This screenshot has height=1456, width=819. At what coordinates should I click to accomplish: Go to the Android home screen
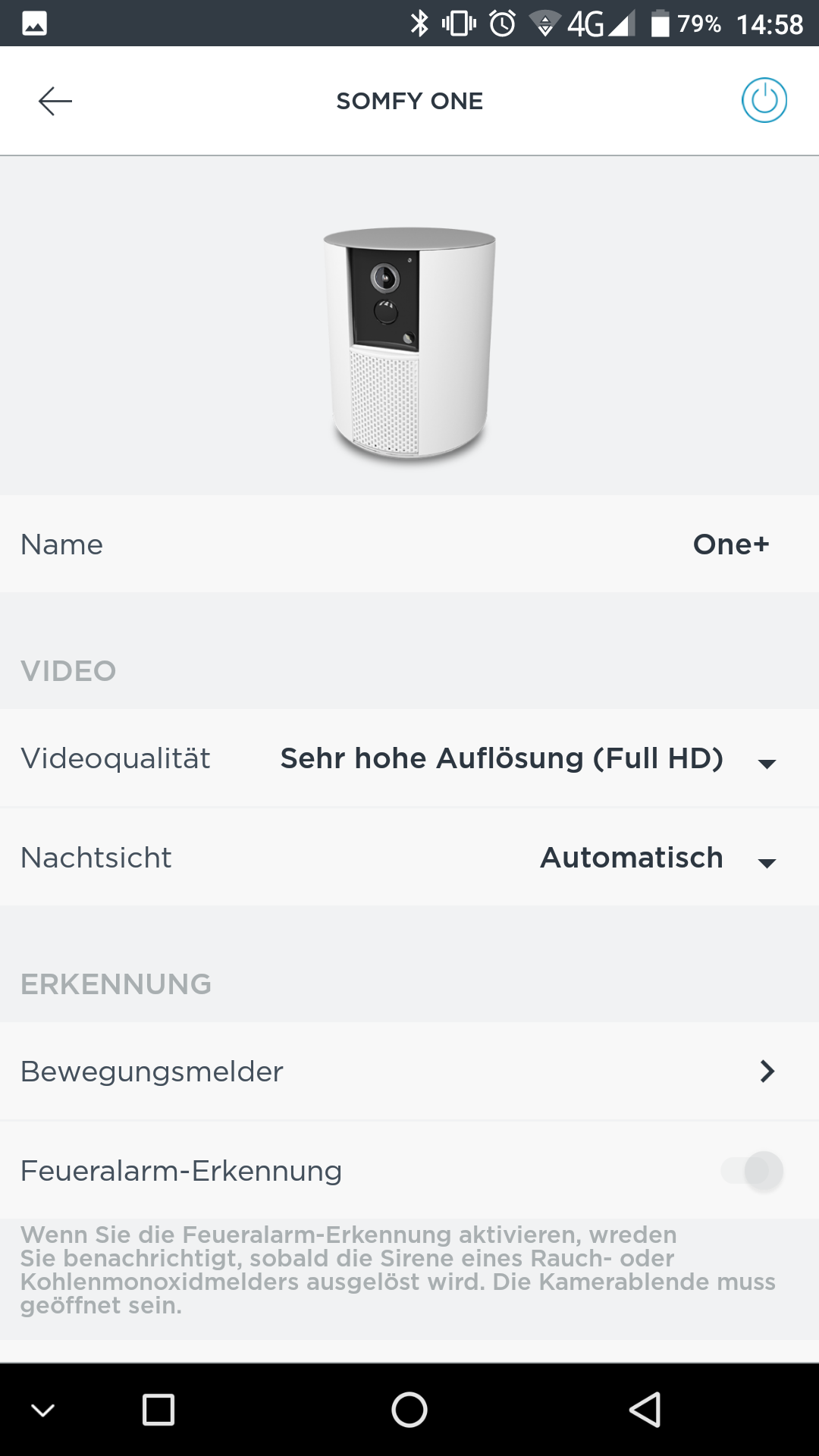click(409, 1410)
